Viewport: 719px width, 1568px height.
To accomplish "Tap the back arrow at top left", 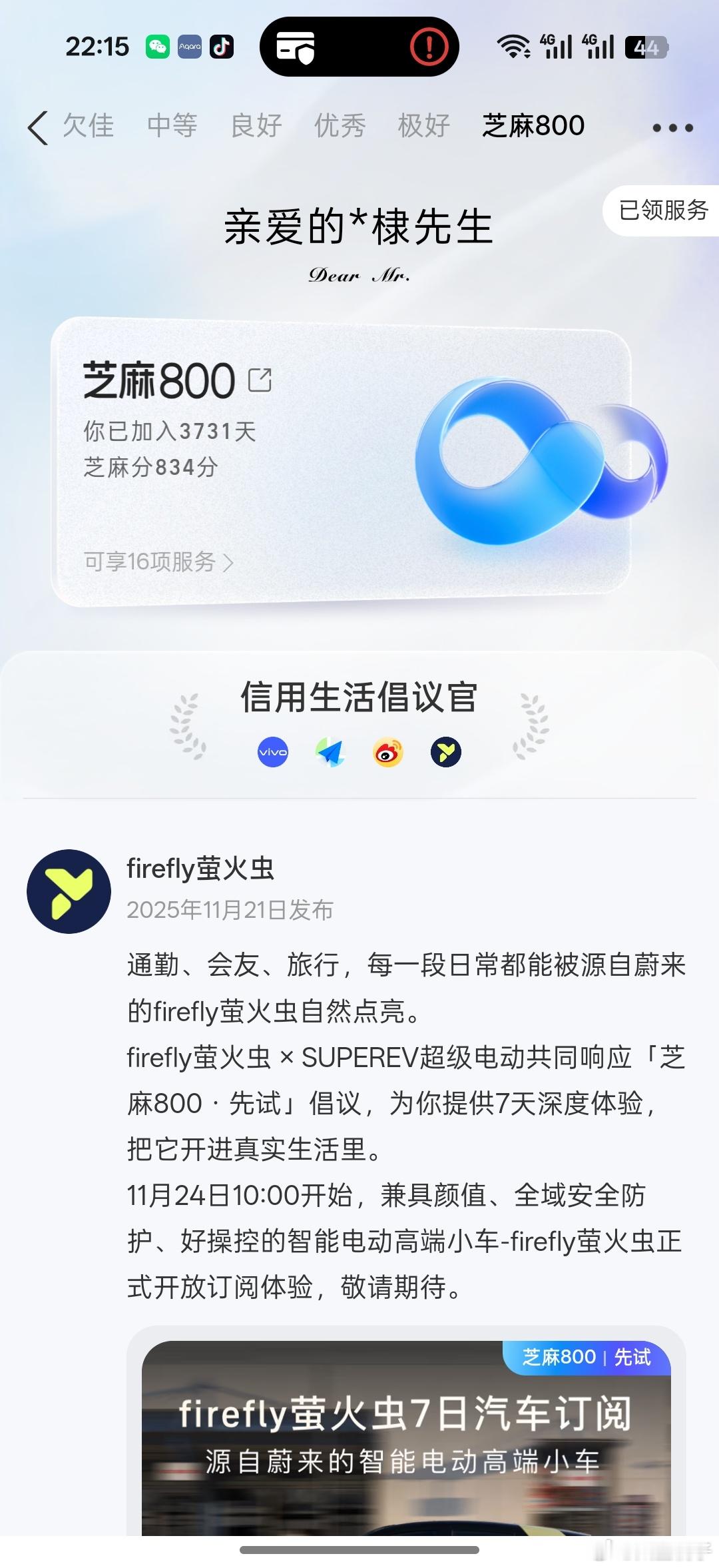I will [37, 127].
